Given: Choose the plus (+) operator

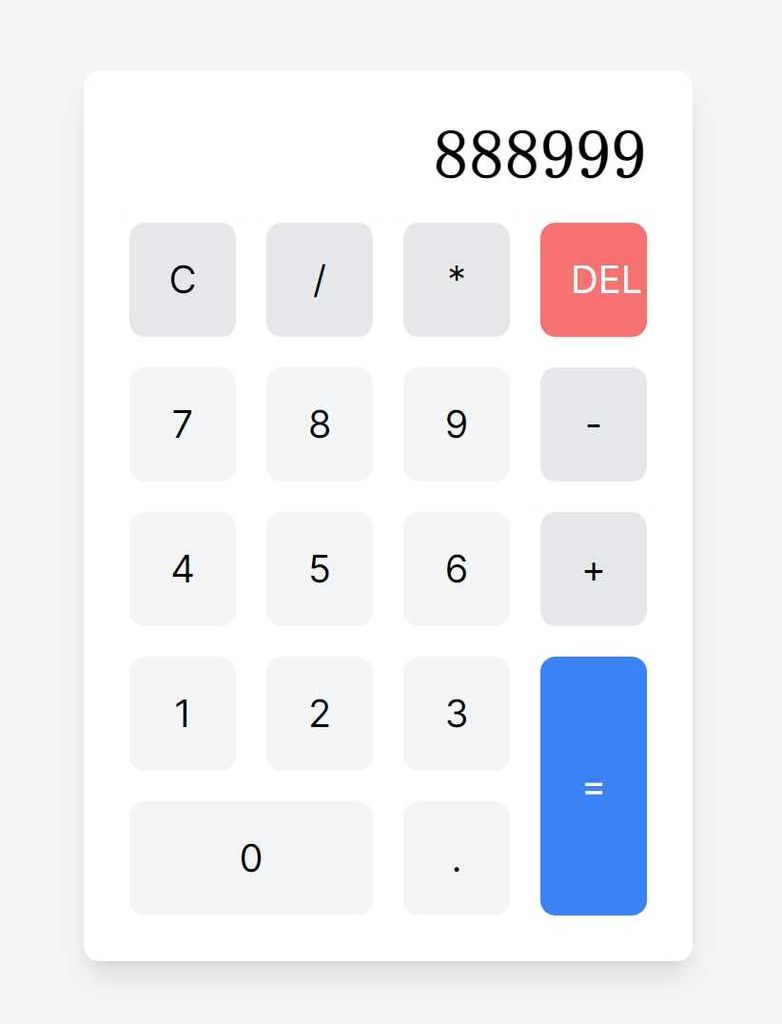Looking at the screenshot, I should coord(593,569).
